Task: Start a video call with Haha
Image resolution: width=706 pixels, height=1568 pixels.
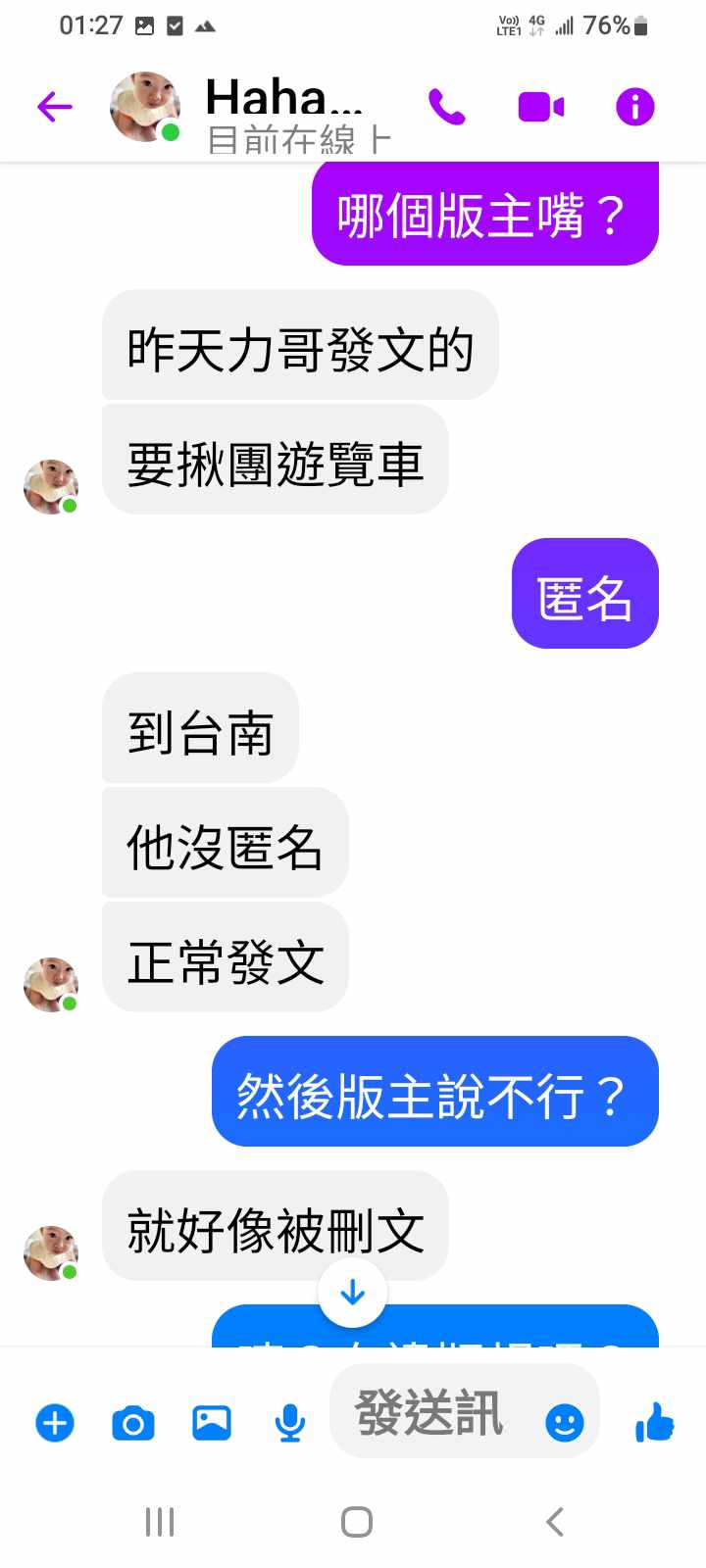Action: [x=540, y=107]
